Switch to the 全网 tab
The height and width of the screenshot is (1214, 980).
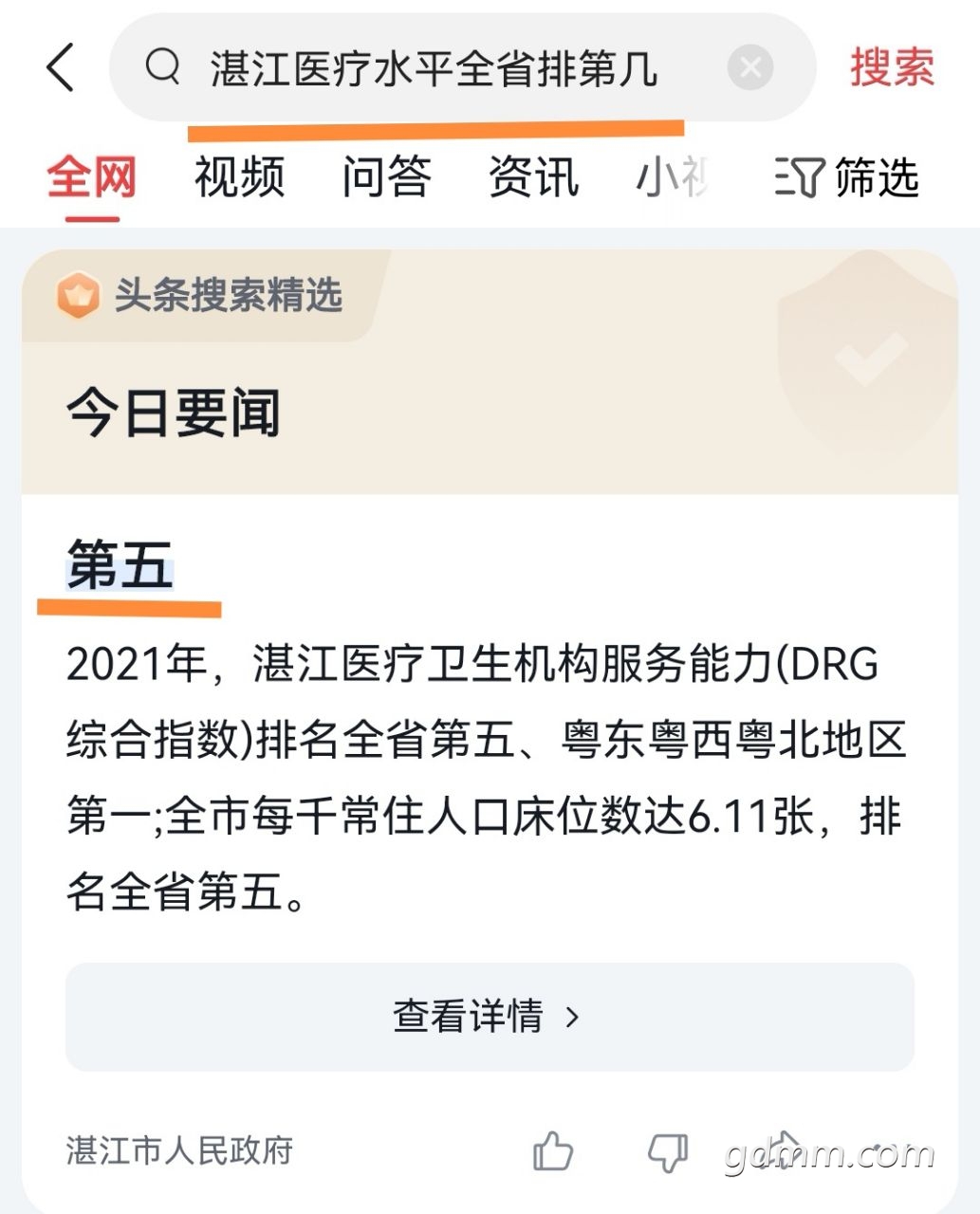[x=92, y=177]
